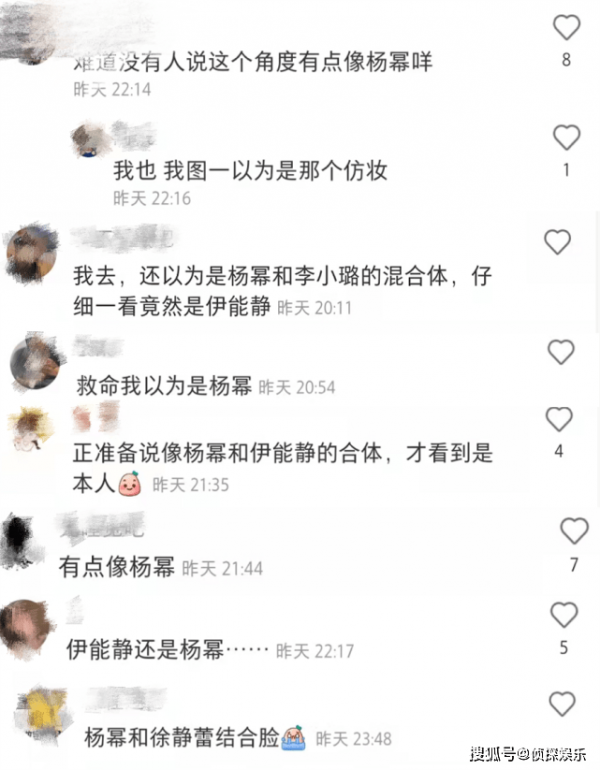Viewport: 600px width, 770px height.
Task: Like the comment mentioning 李小璐的混合体
Action: coord(557,242)
